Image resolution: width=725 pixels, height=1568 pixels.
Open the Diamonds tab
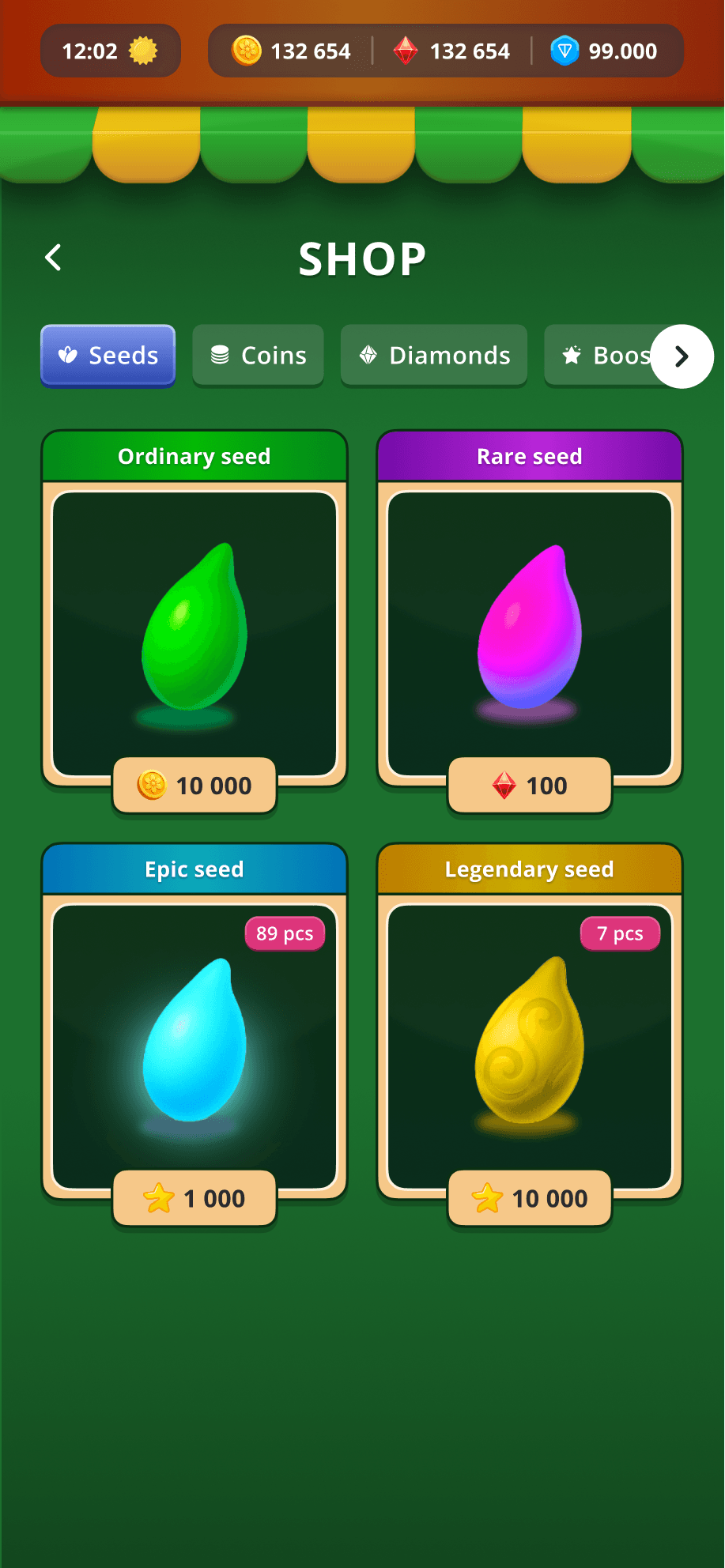tap(433, 356)
